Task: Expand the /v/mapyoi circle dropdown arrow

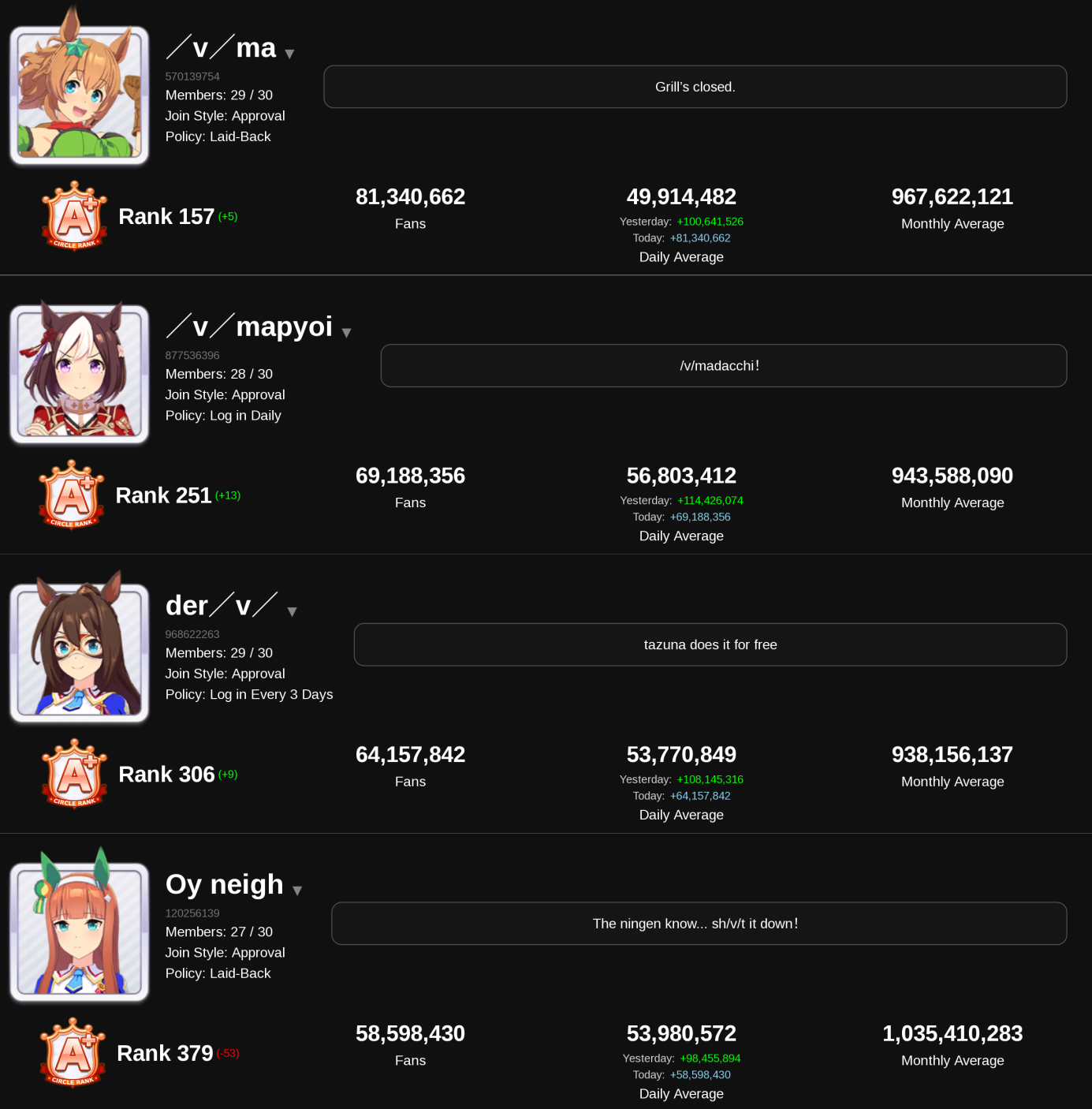Action: (346, 333)
